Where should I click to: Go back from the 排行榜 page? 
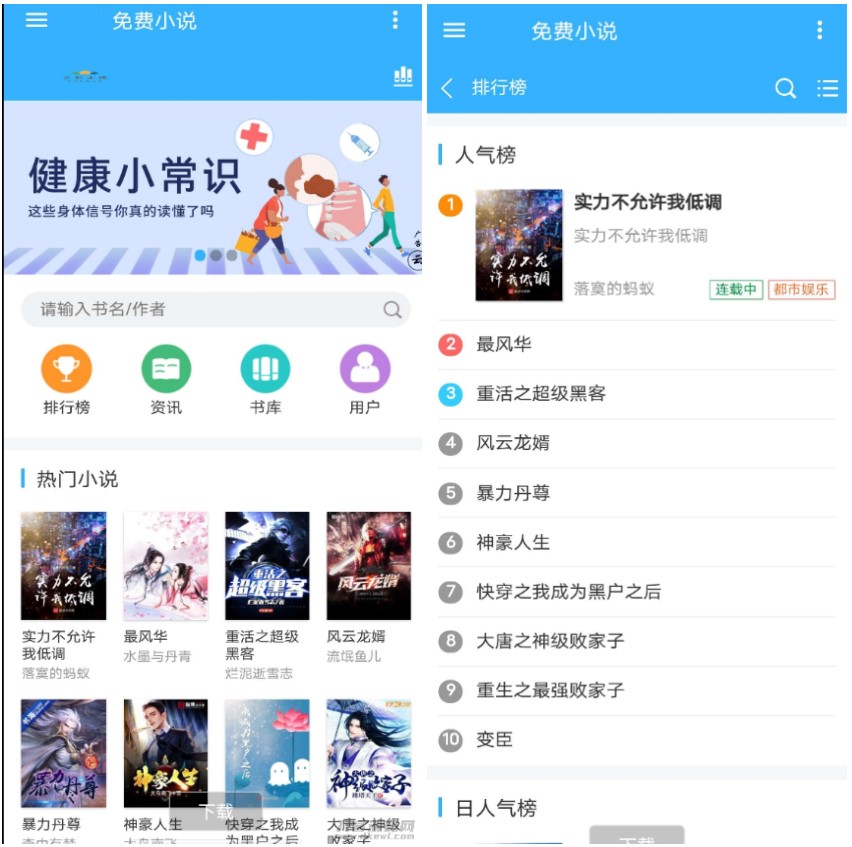click(447, 88)
